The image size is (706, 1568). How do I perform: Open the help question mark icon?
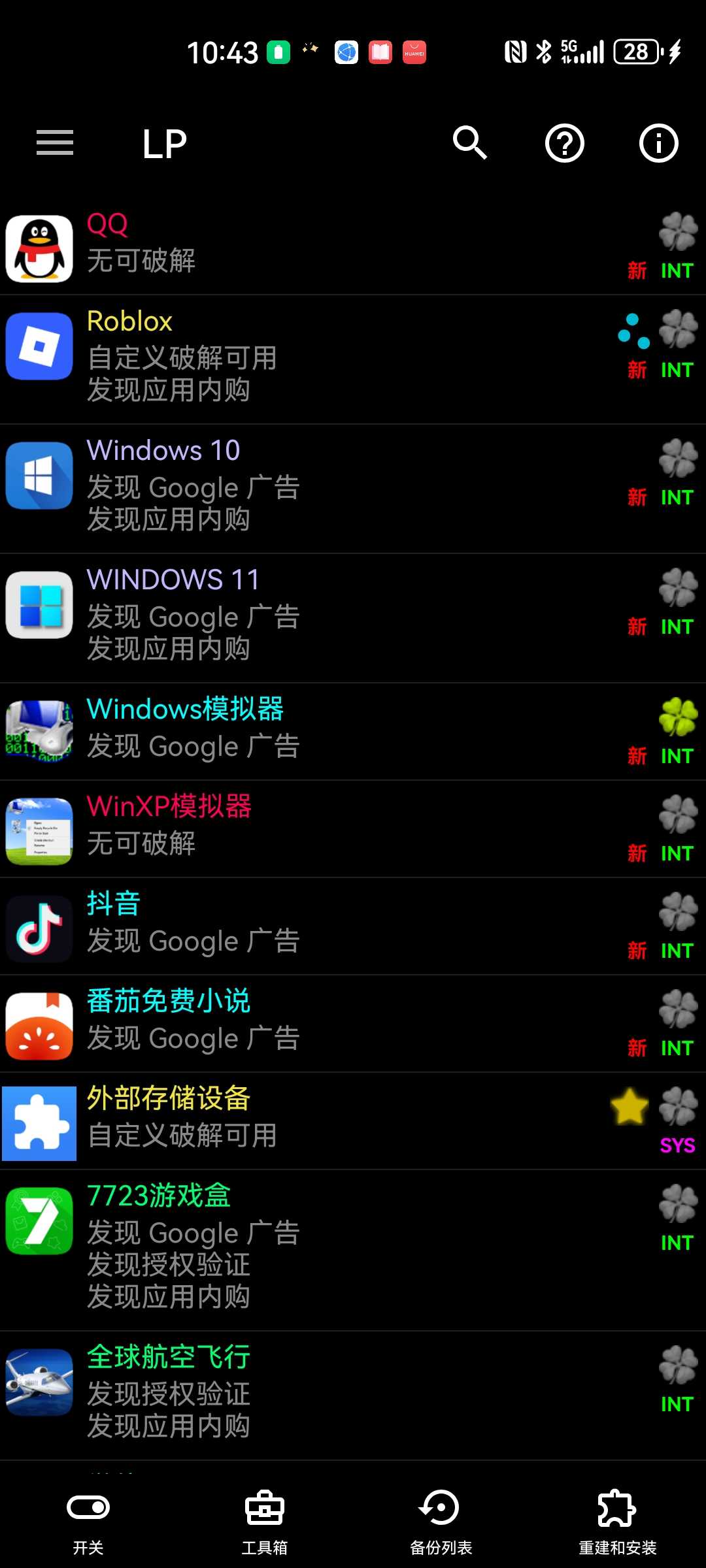564,143
